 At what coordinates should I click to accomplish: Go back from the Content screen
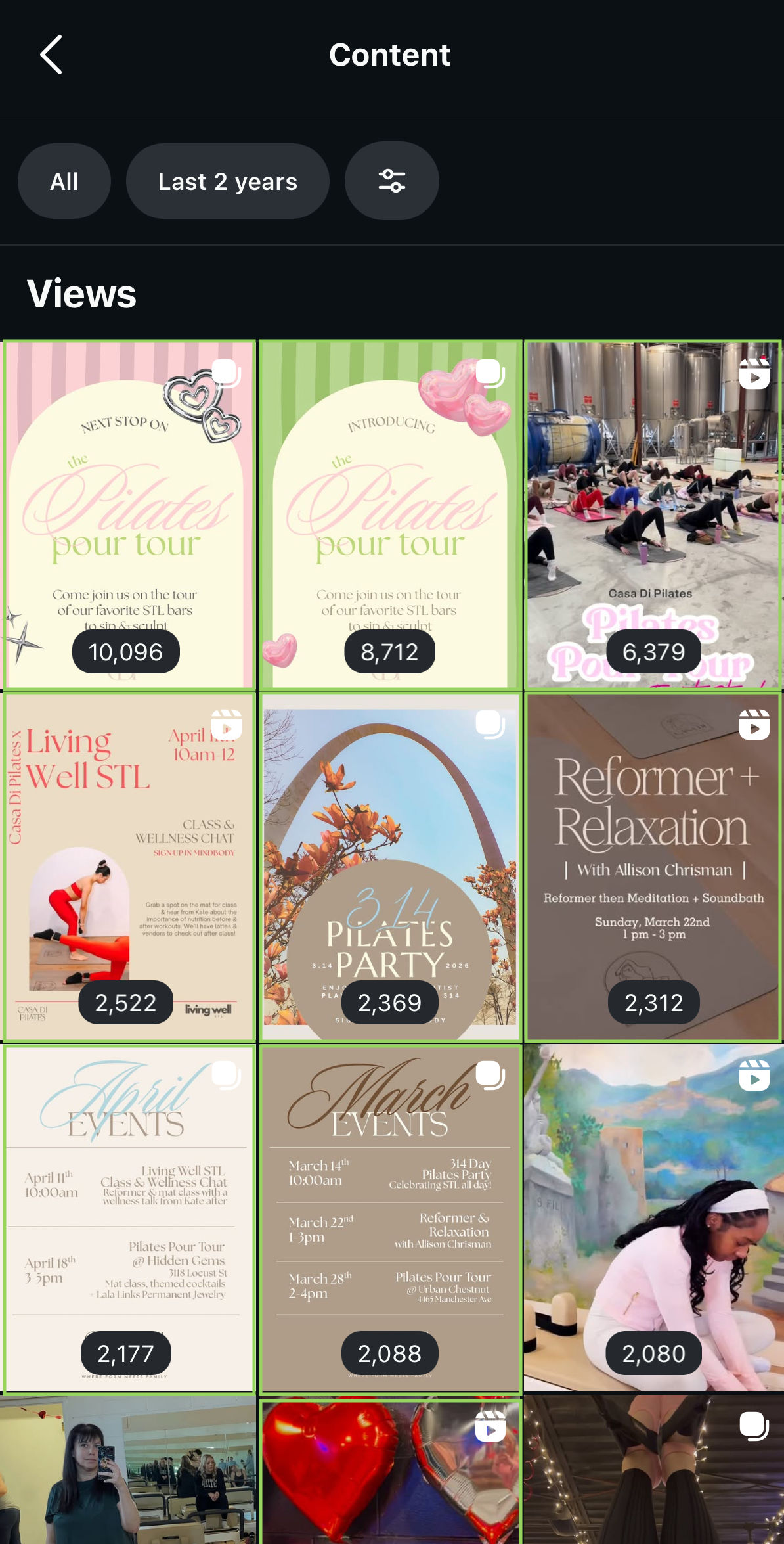point(51,55)
